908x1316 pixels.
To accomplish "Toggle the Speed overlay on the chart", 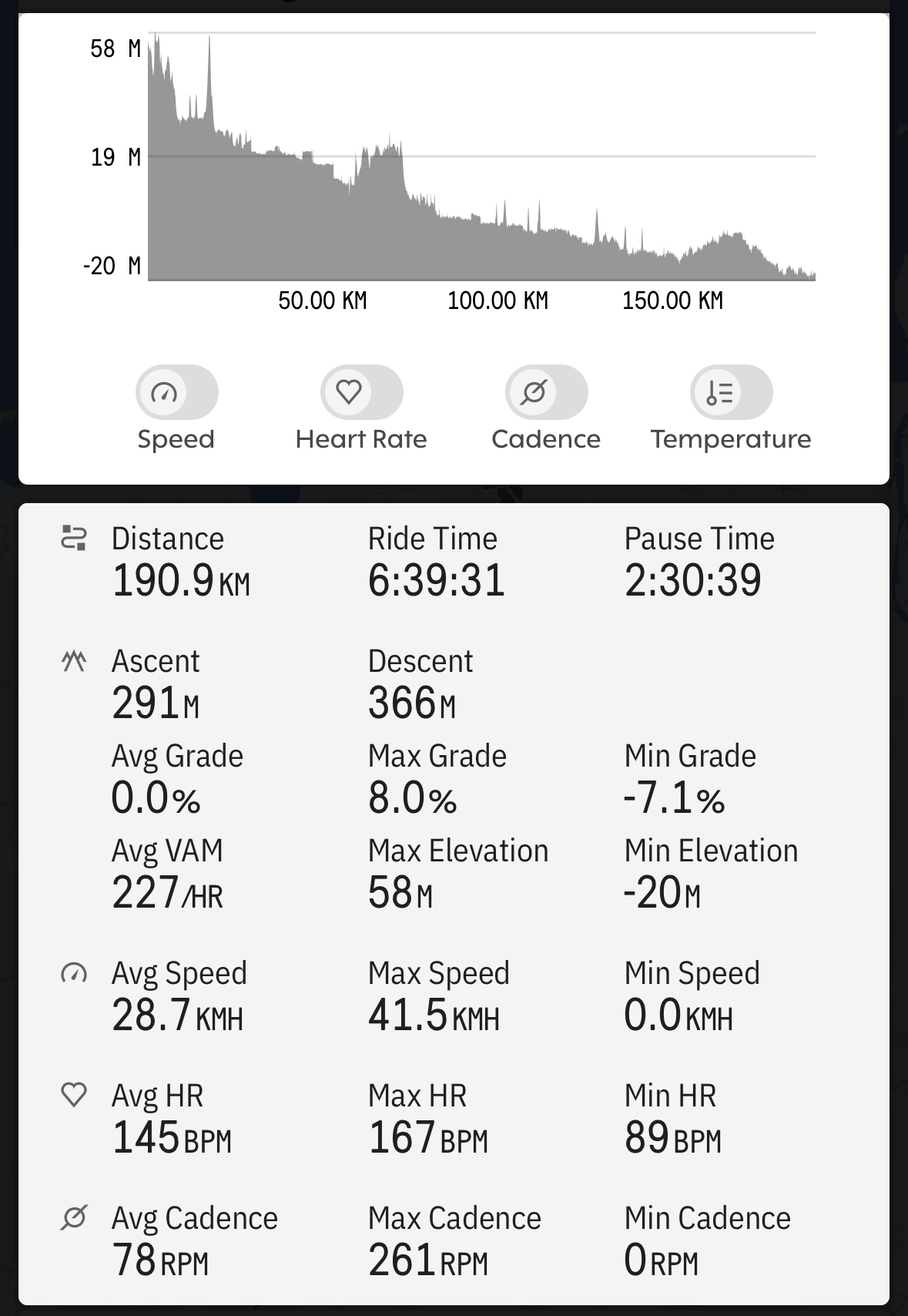I will (x=176, y=393).
